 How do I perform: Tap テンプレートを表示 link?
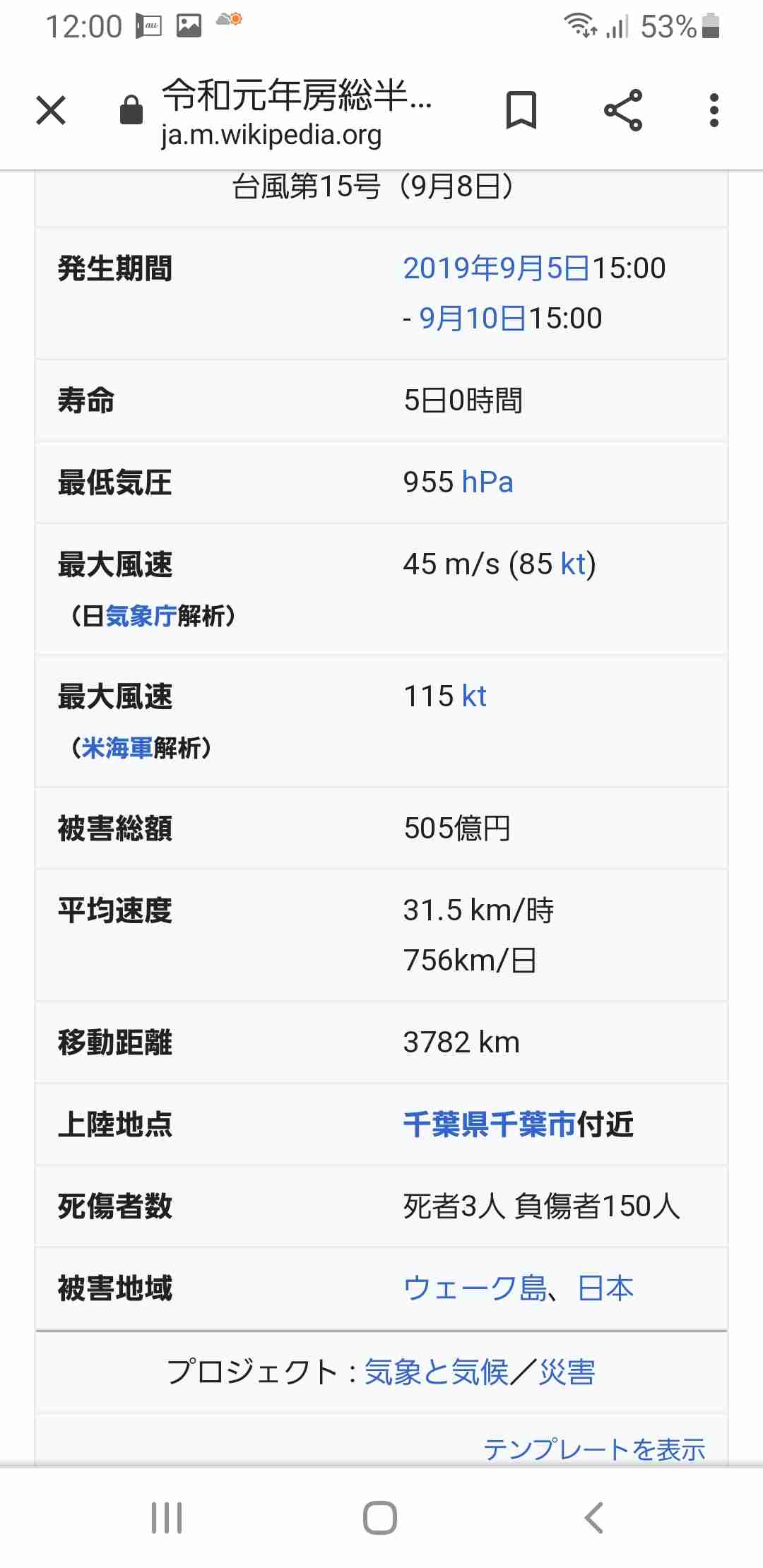click(x=594, y=1449)
